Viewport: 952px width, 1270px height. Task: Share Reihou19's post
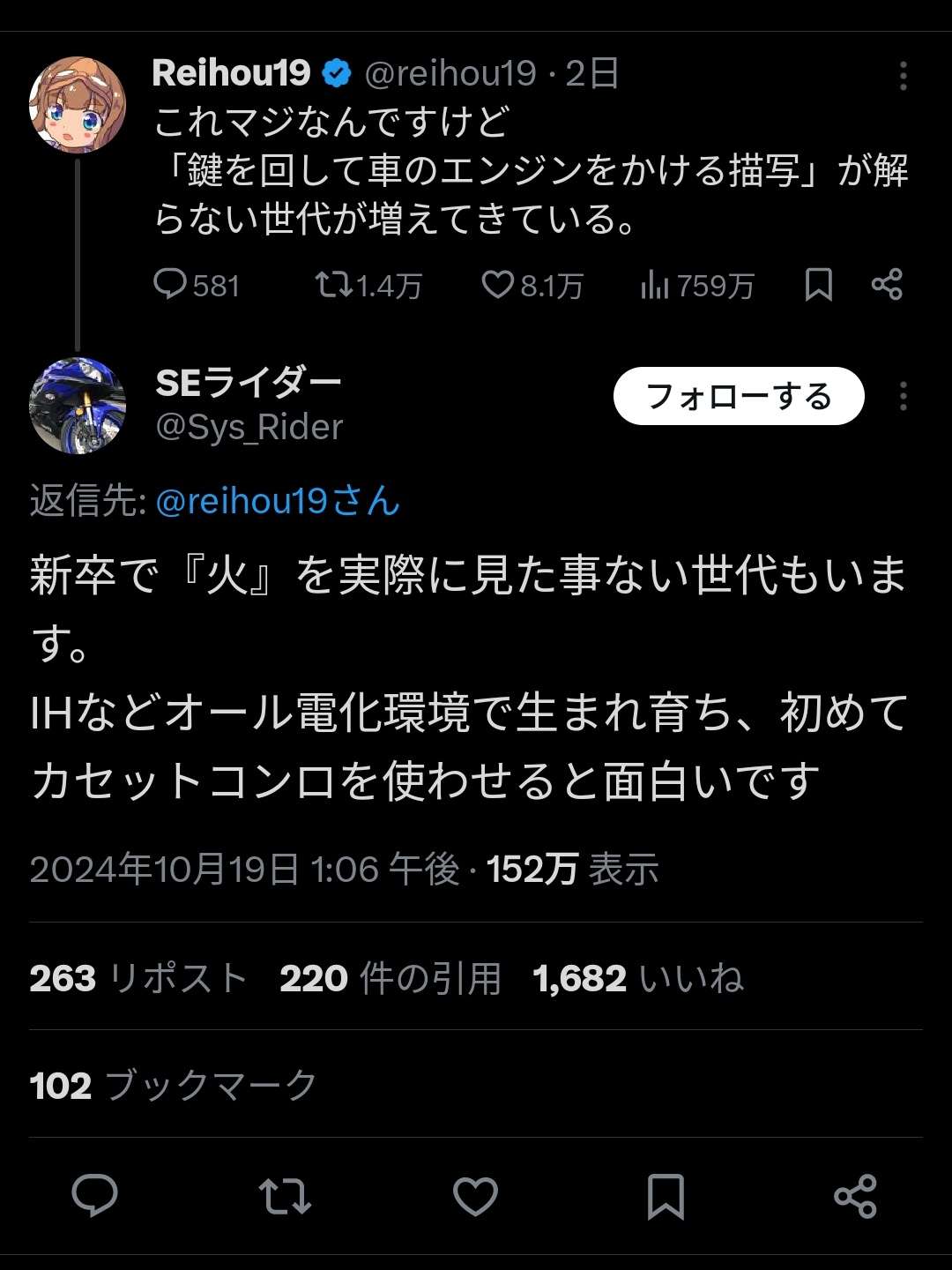click(x=887, y=285)
